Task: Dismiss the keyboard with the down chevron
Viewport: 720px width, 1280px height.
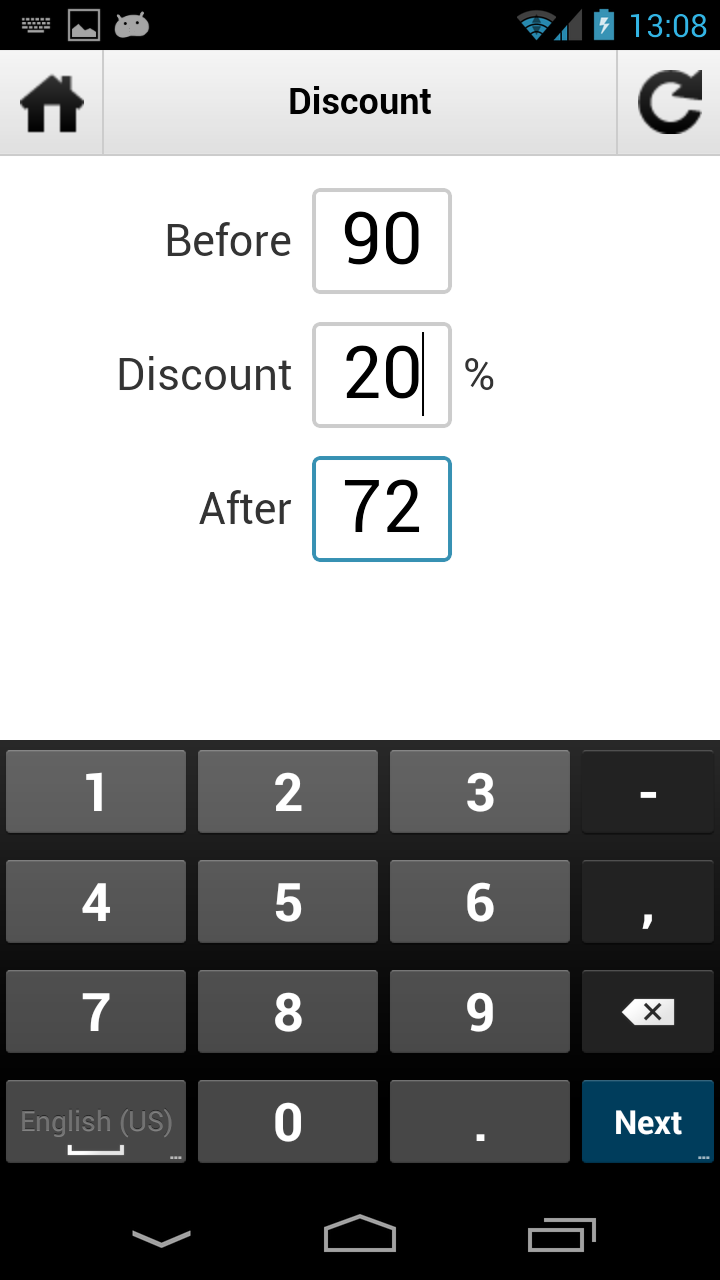Action: click(x=160, y=1237)
